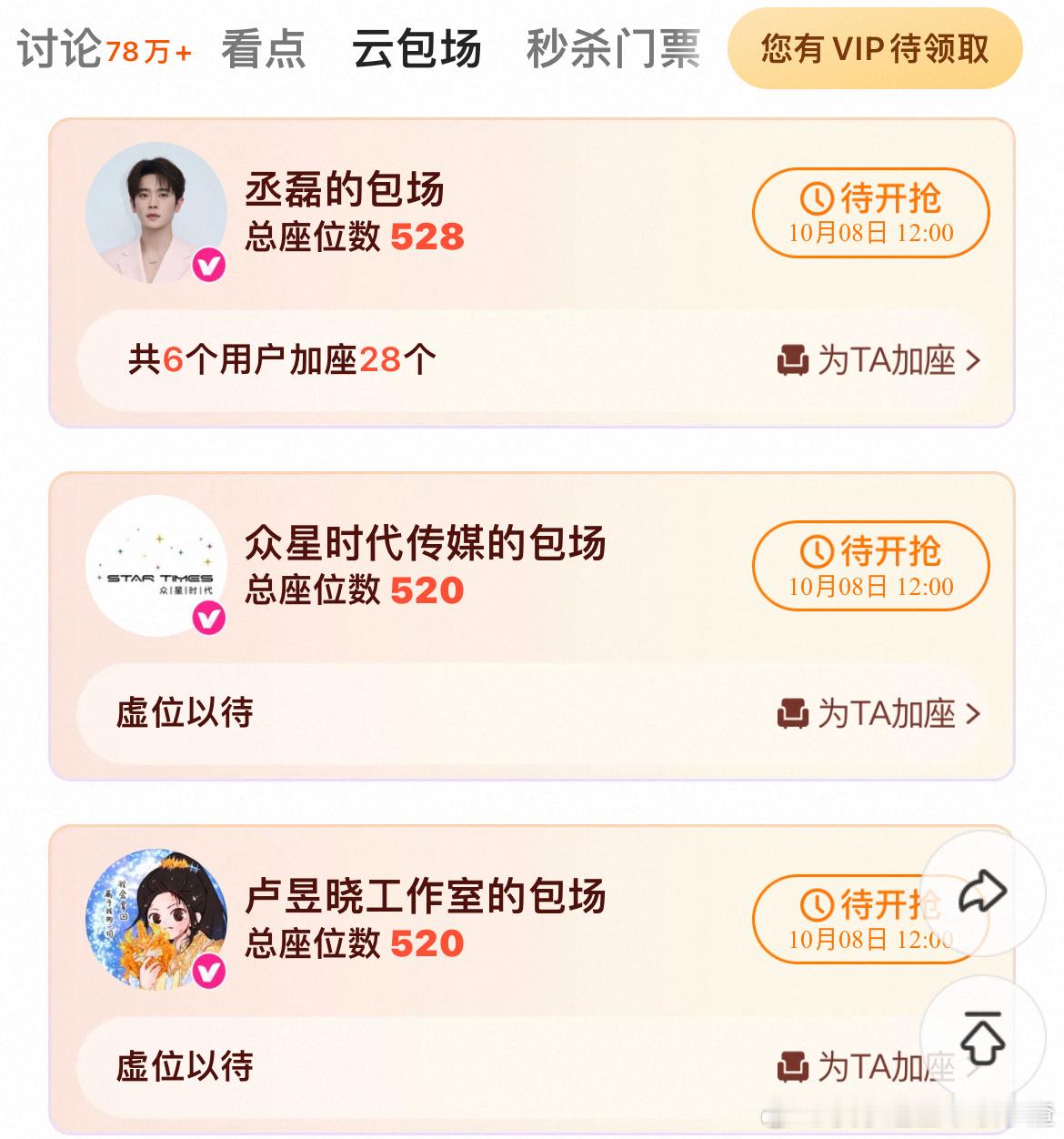Switch to the 秒杀门票 tab
Viewport: 1064px width, 1139px height.
[613, 49]
